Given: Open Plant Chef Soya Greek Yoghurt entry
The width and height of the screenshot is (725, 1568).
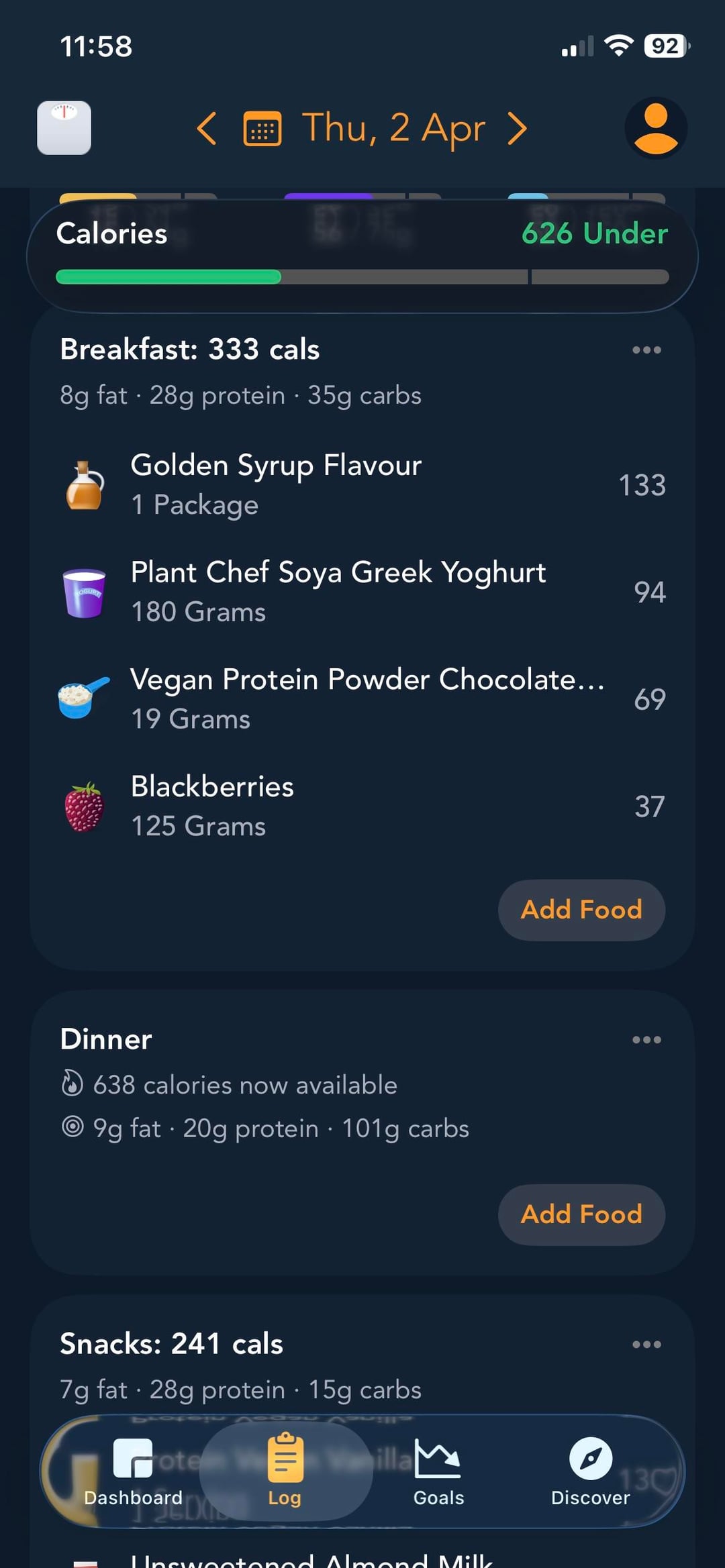Looking at the screenshot, I should 362,592.
